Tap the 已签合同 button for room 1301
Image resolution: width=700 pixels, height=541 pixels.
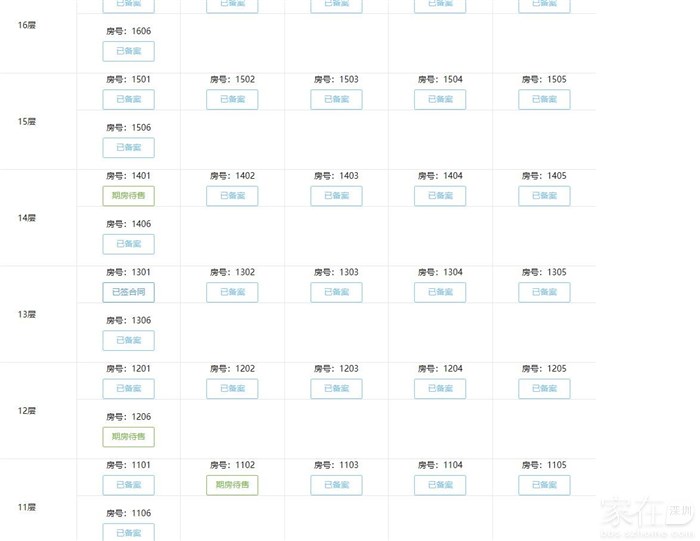pos(128,292)
